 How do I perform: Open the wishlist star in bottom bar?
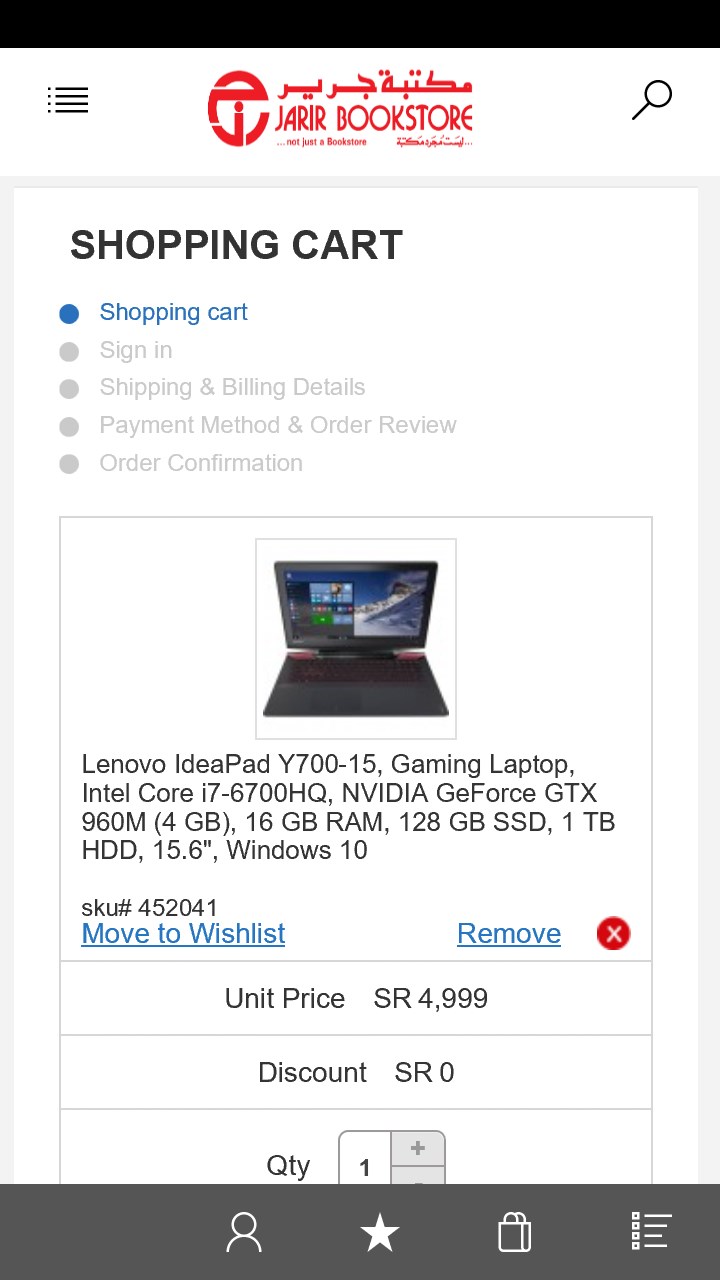point(380,1233)
